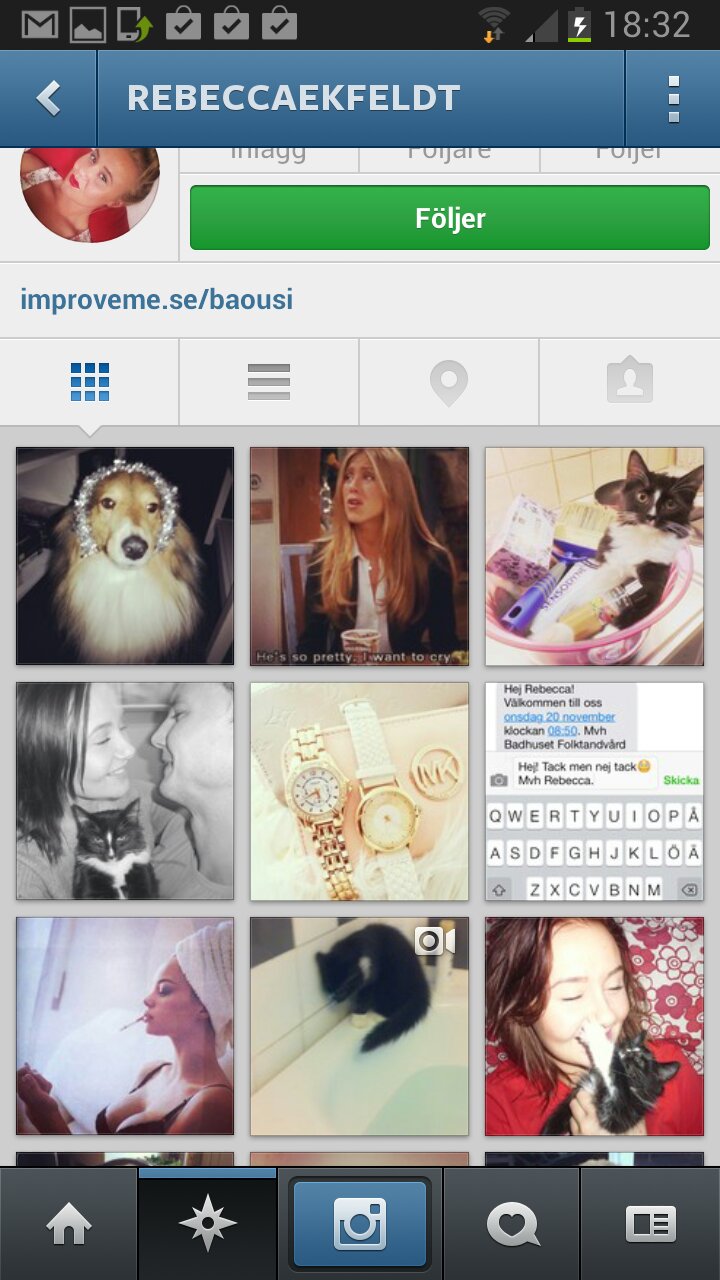Open the dog wearing tinsel photo
720x1280 pixels.
tap(125, 556)
